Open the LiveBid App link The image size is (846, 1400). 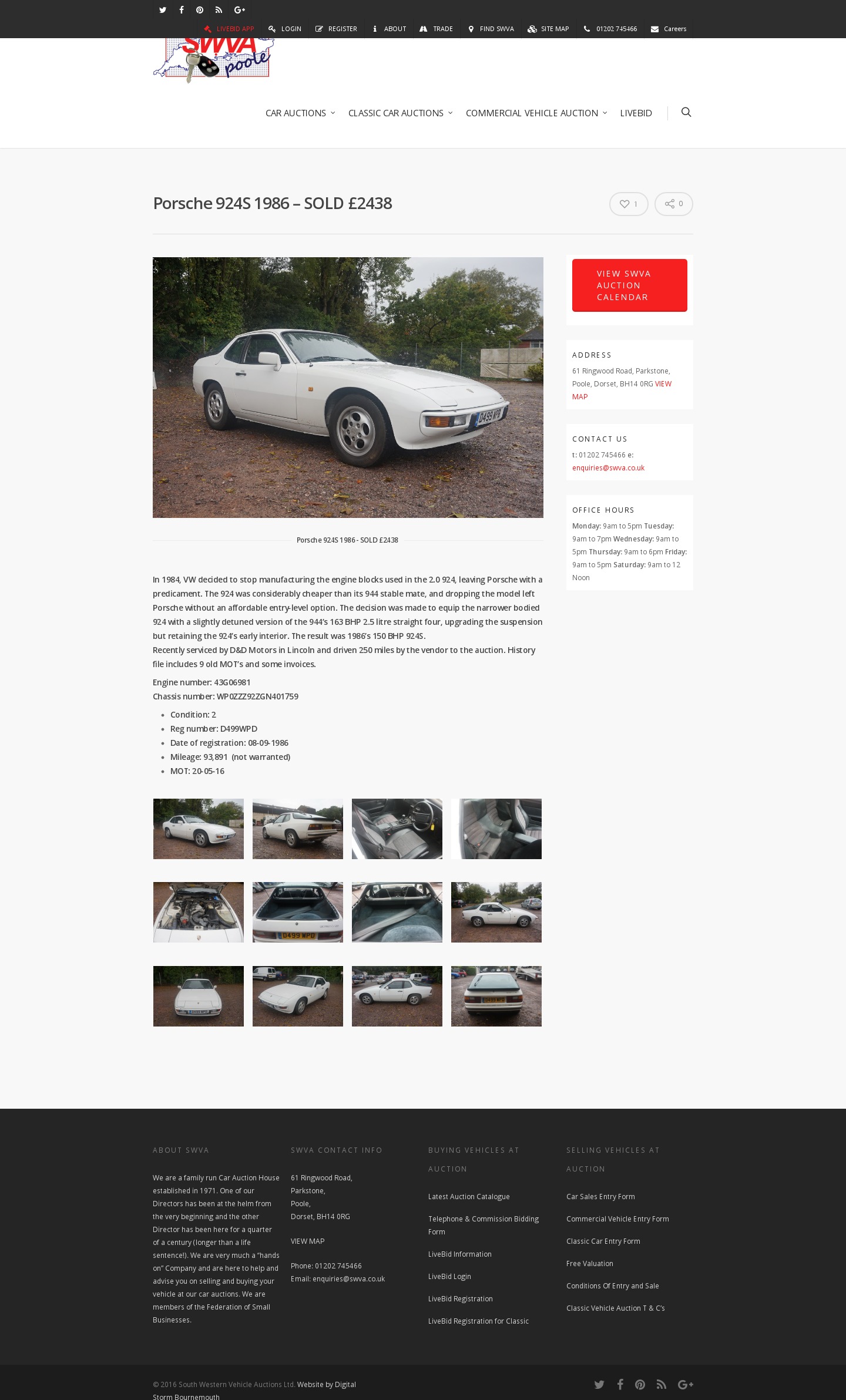tap(229, 29)
